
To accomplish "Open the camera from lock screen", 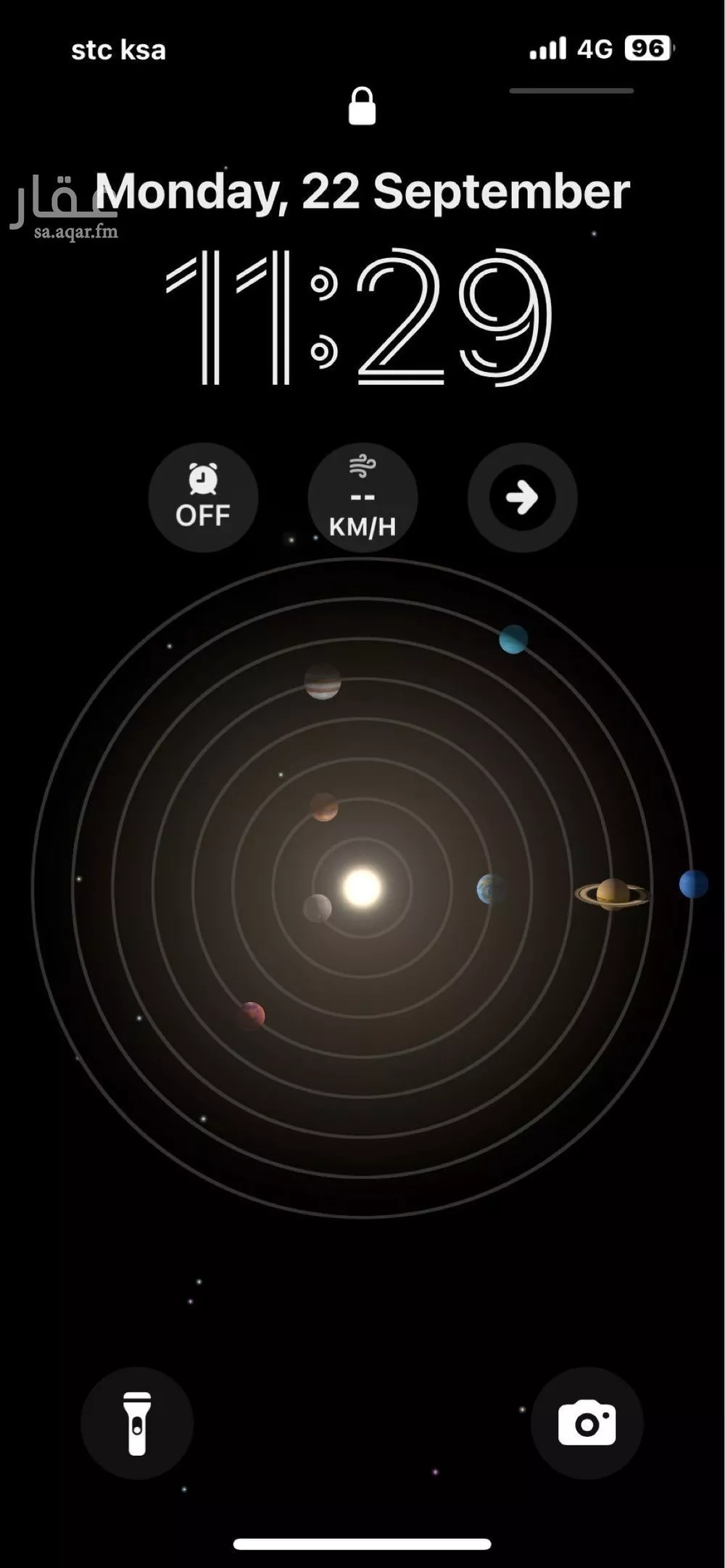I will pyautogui.click(x=587, y=1423).
